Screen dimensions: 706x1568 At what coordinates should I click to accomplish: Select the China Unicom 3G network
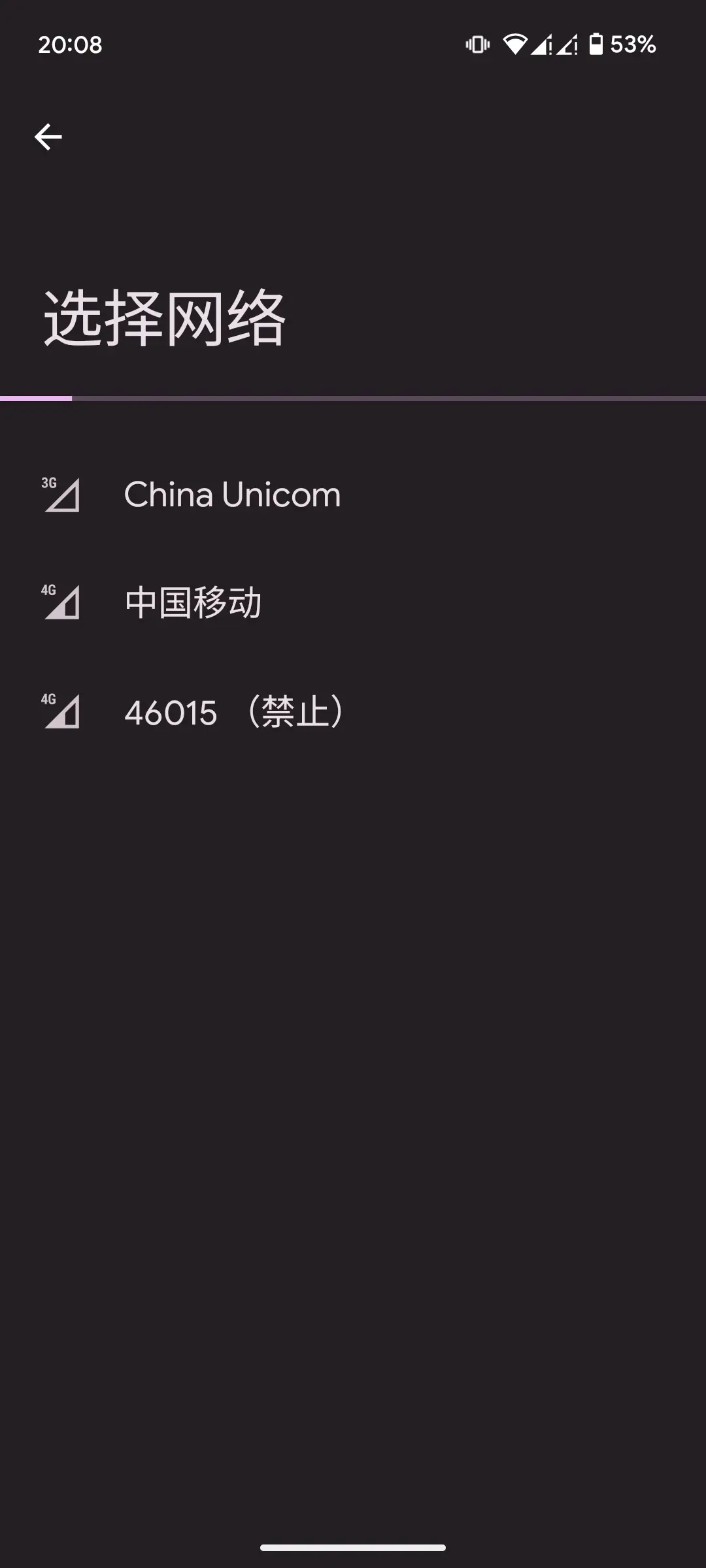click(x=353, y=495)
